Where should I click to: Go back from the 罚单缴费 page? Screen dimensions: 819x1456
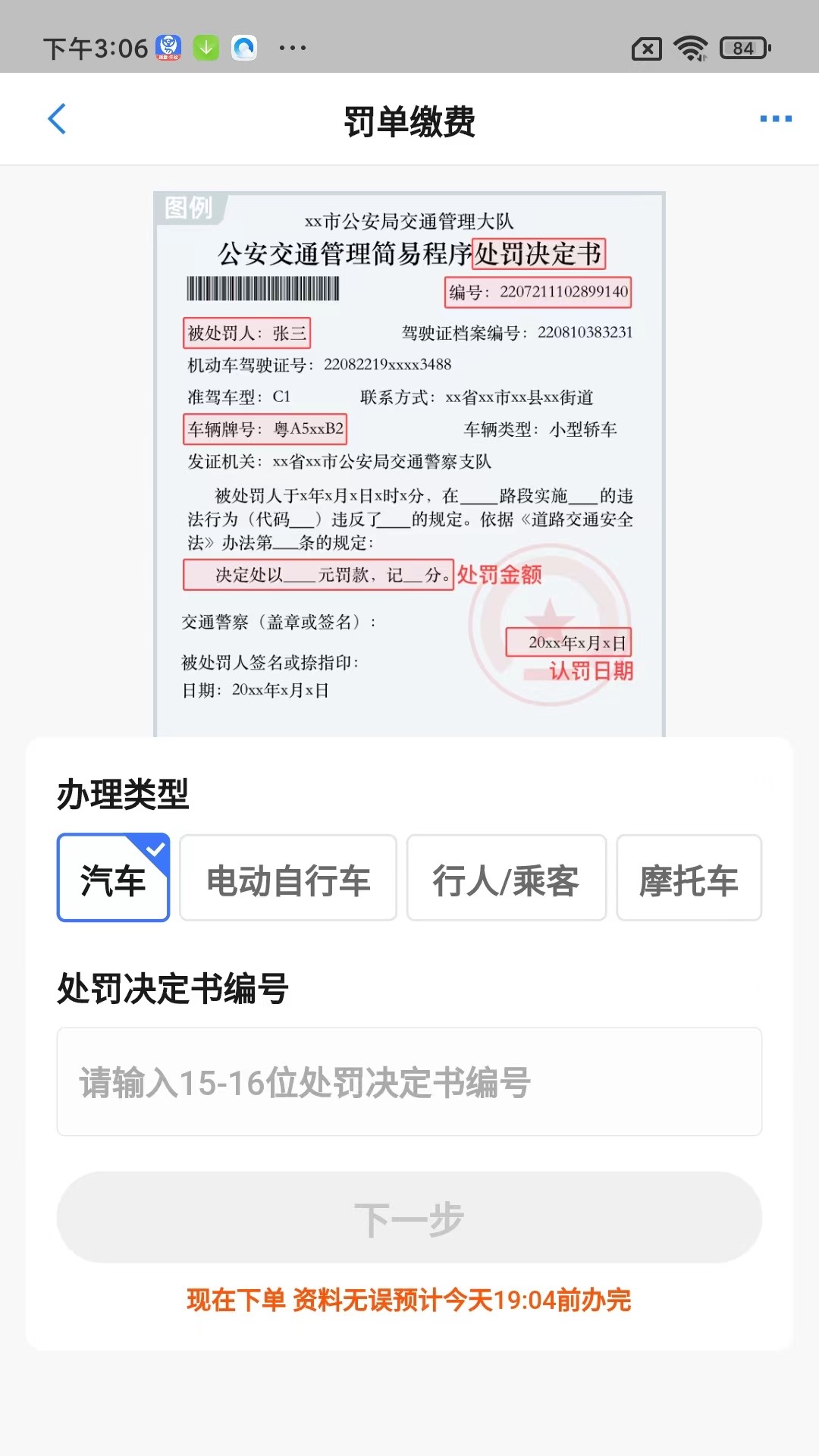(x=58, y=119)
